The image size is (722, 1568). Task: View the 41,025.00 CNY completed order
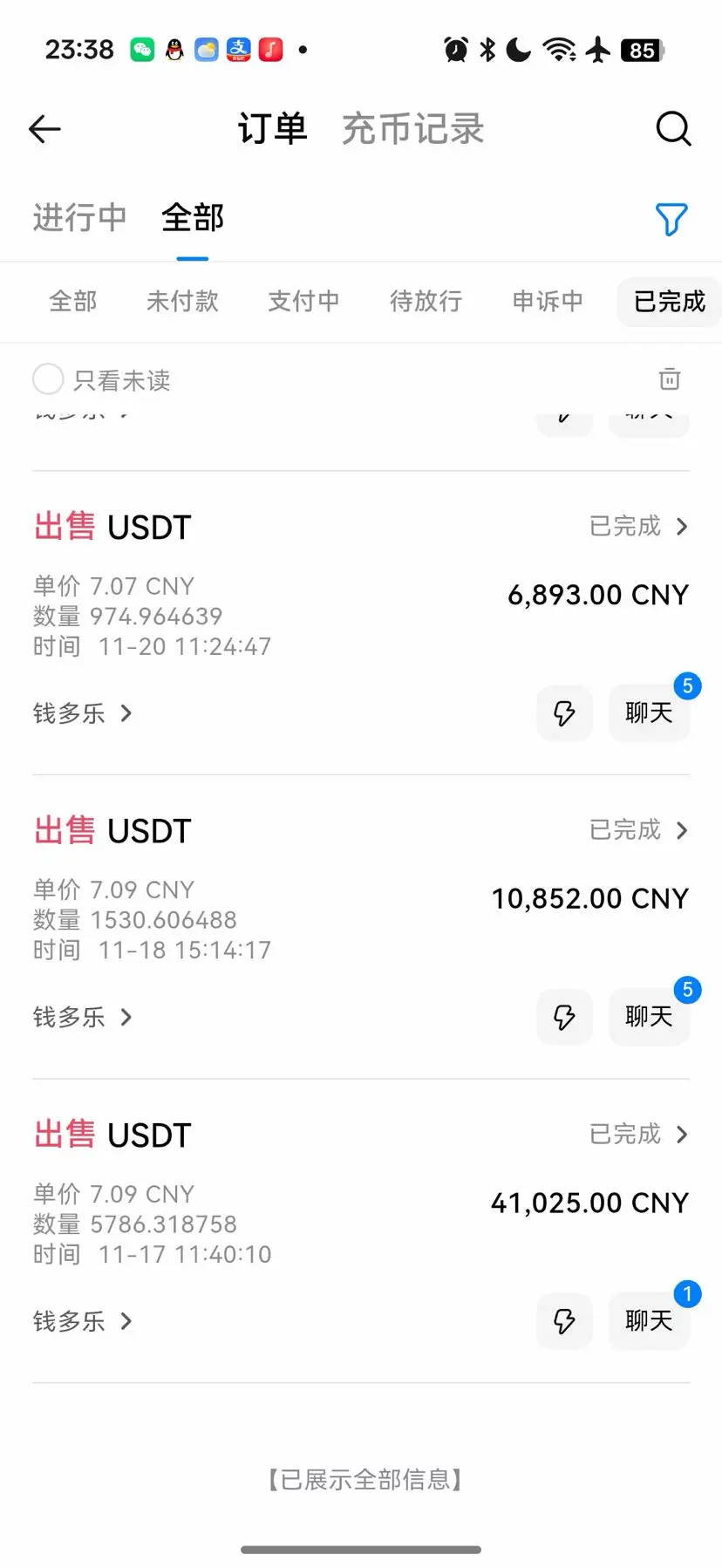[638, 1135]
